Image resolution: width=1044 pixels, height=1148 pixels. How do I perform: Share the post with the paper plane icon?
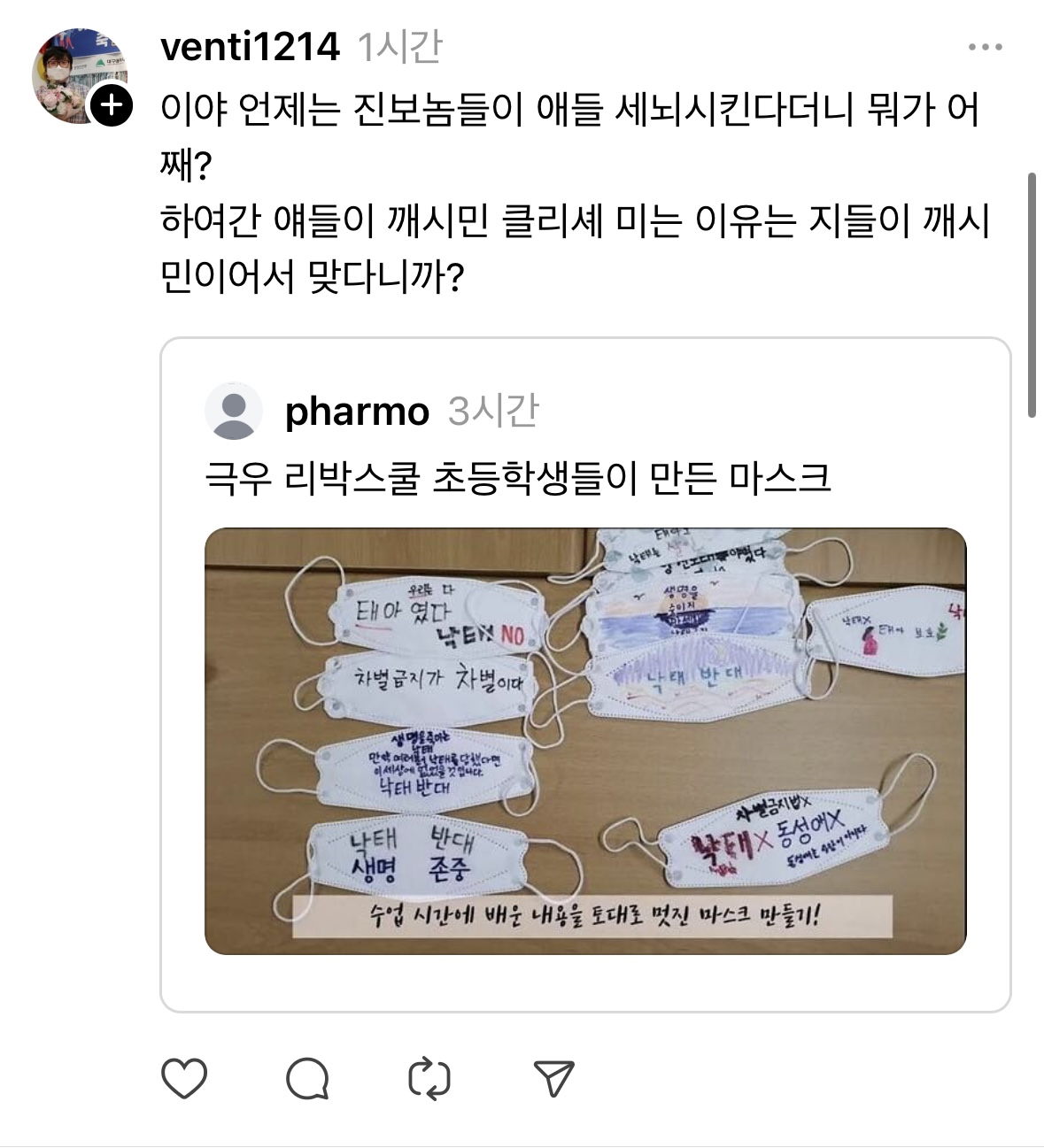coord(554,1078)
